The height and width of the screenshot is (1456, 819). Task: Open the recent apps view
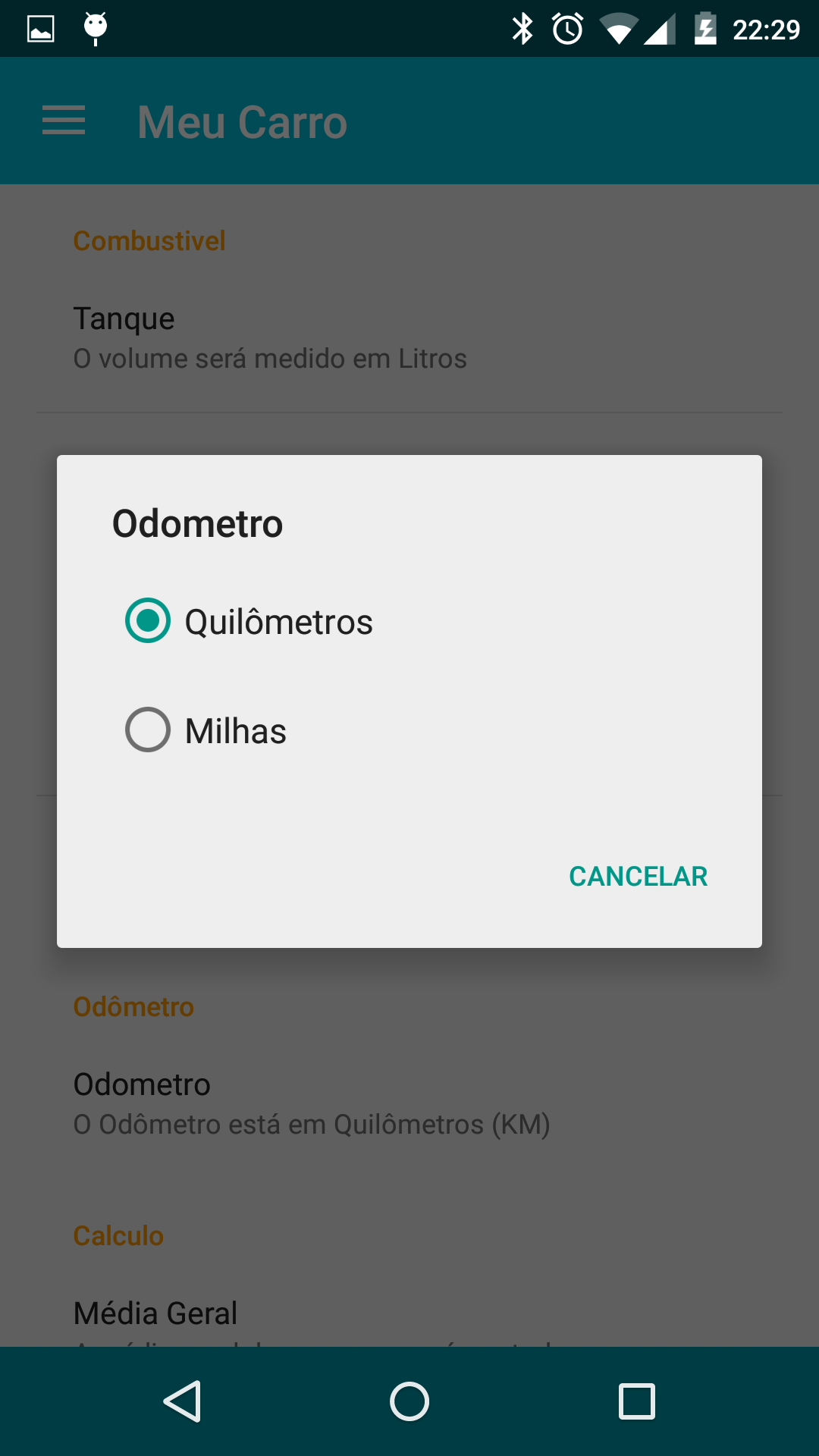pos(637,1401)
